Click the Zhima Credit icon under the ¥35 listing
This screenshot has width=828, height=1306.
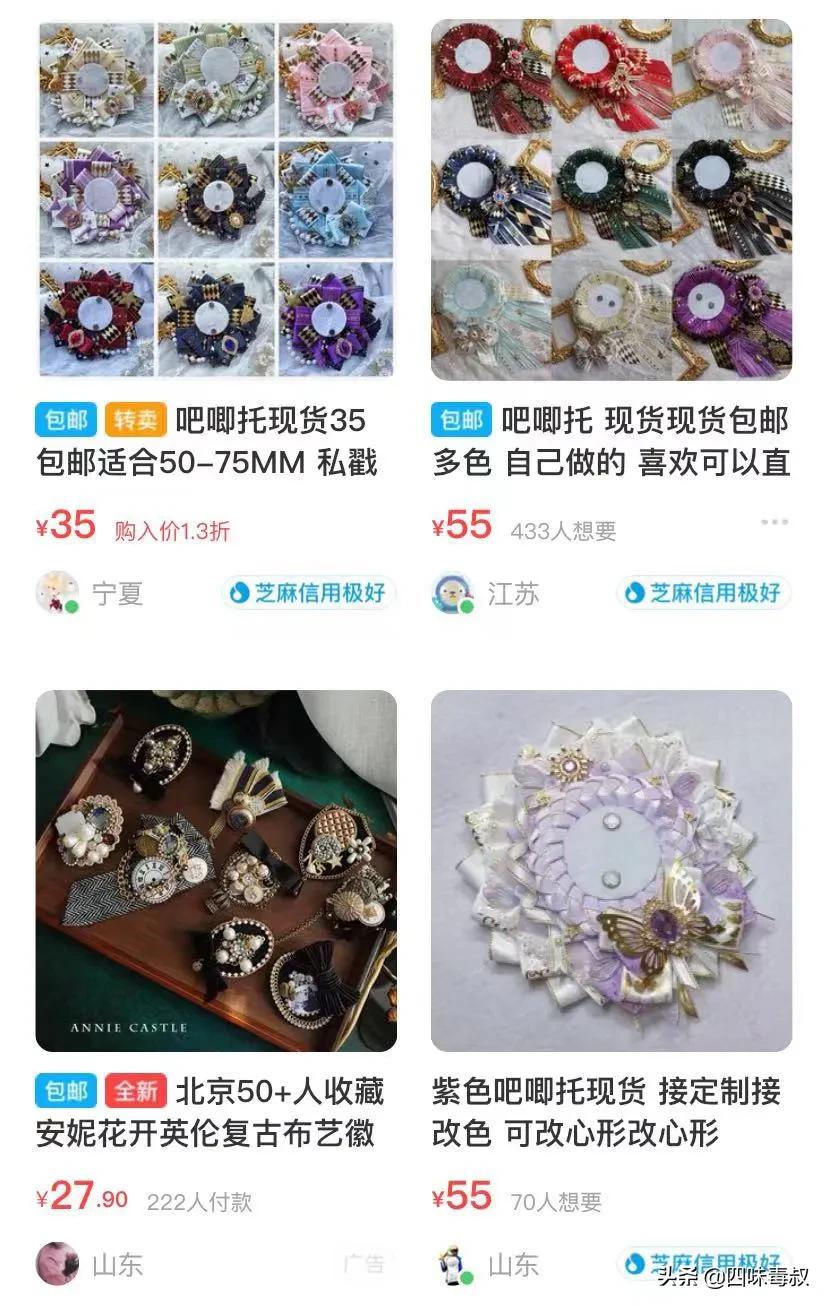tap(309, 594)
